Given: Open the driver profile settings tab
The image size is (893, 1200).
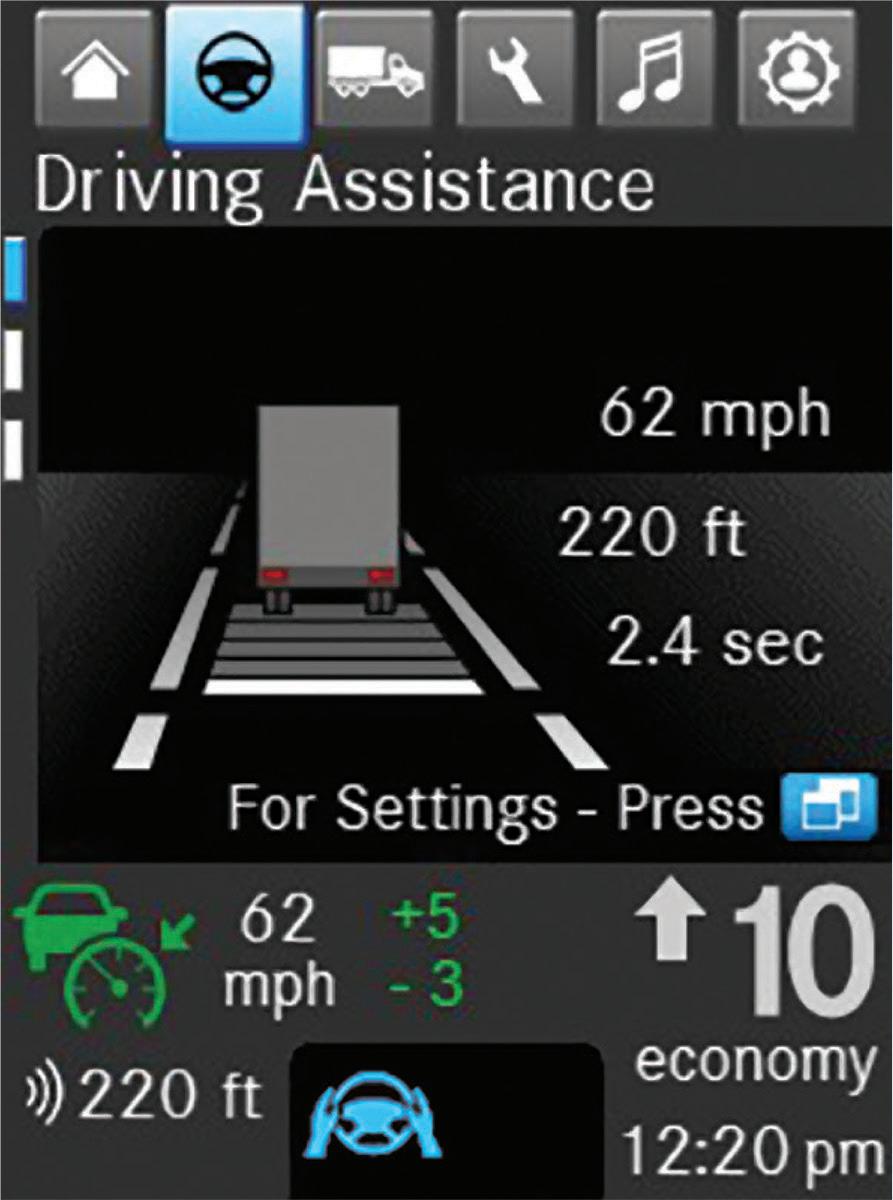Looking at the screenshot, I should pyautogui.click(x=798, y=73).
